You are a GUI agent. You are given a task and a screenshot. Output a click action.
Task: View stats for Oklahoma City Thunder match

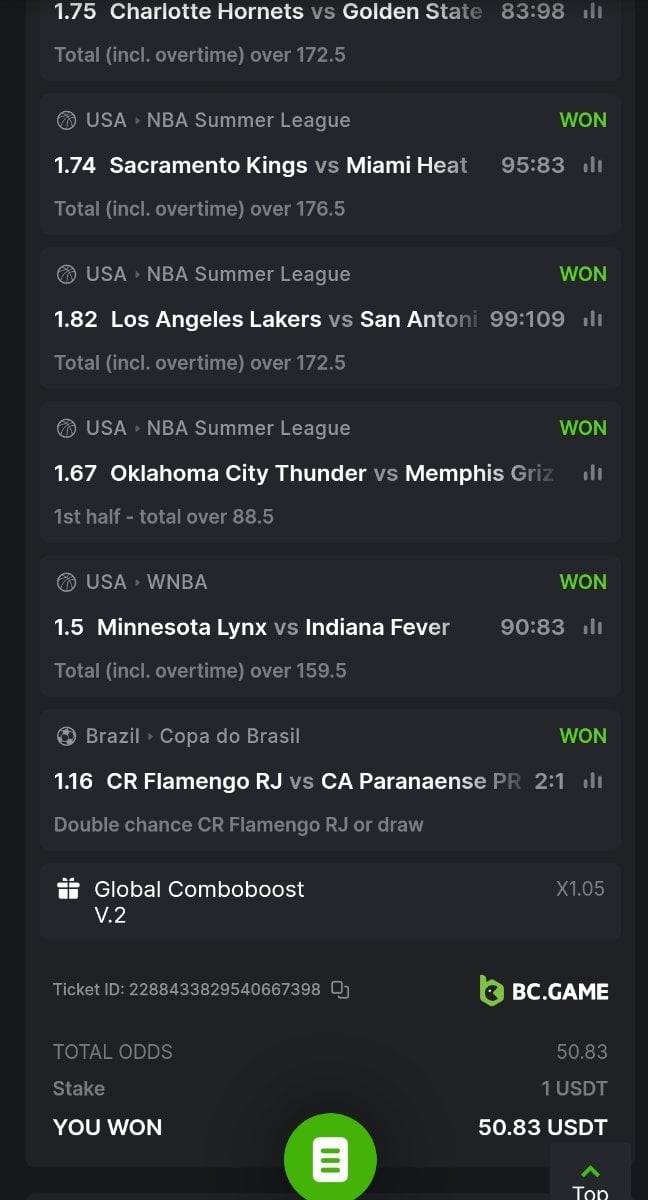[x=593, y=474]
